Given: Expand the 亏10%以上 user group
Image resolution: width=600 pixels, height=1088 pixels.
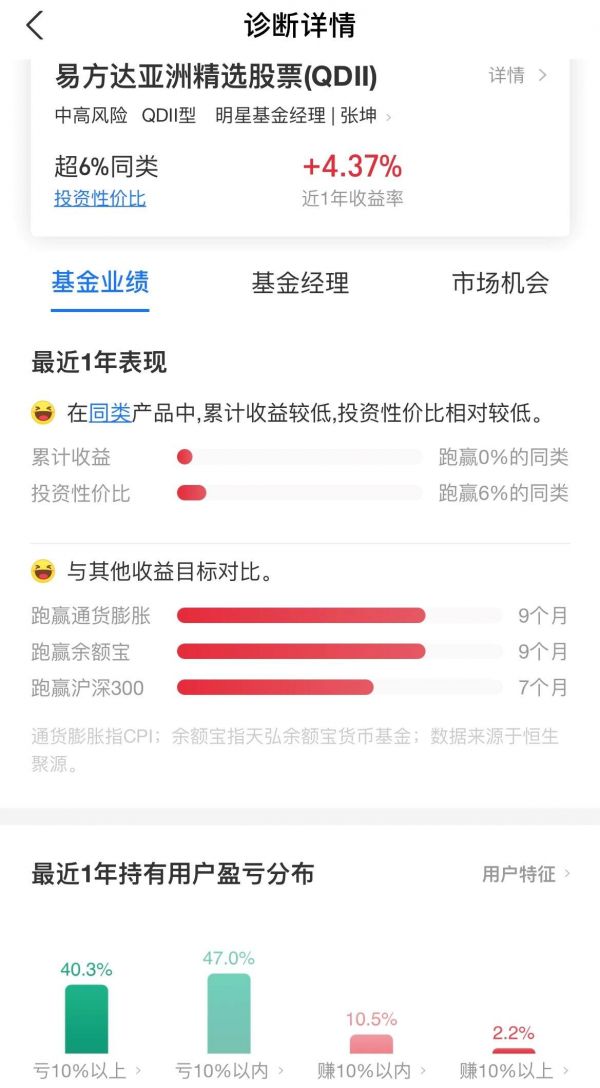Looking at the screenshot, I should (87, 1071).
